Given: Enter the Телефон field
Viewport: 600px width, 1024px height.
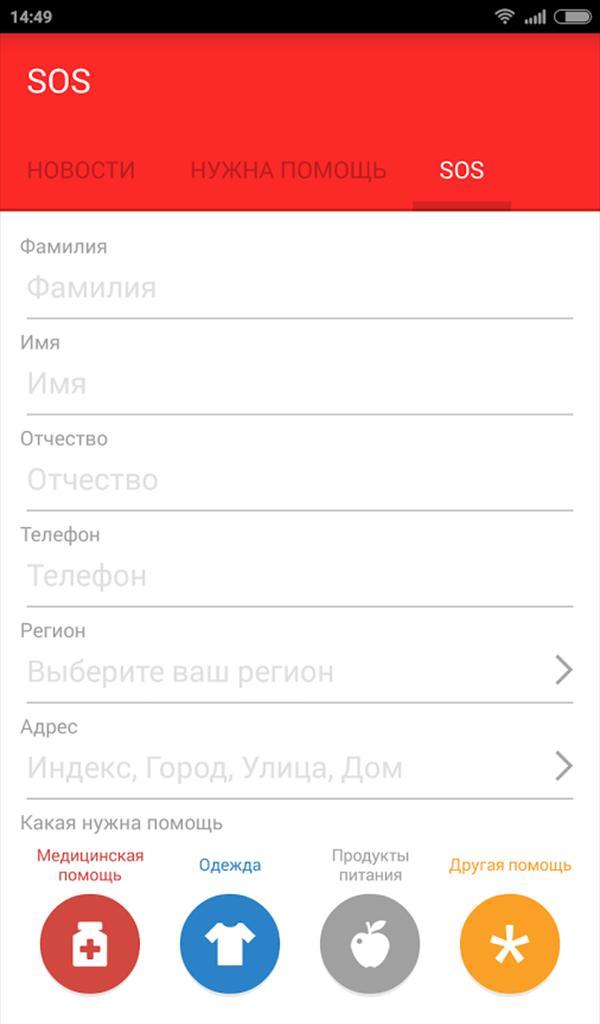Looking at the screenshot, I should click(296, 576).
